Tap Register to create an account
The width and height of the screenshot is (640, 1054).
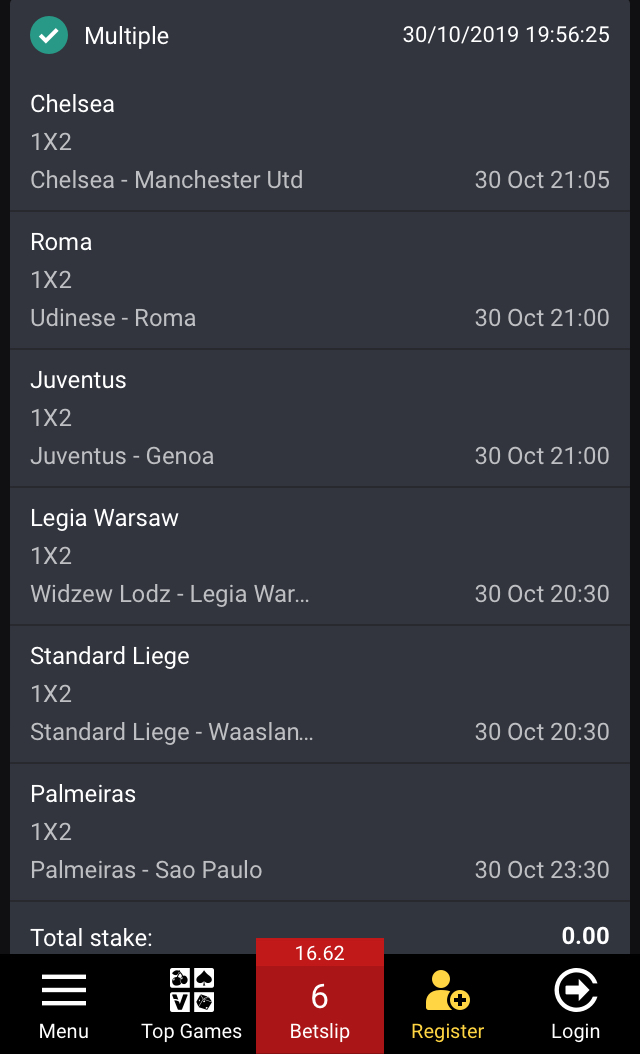[x=448, y=1004]
